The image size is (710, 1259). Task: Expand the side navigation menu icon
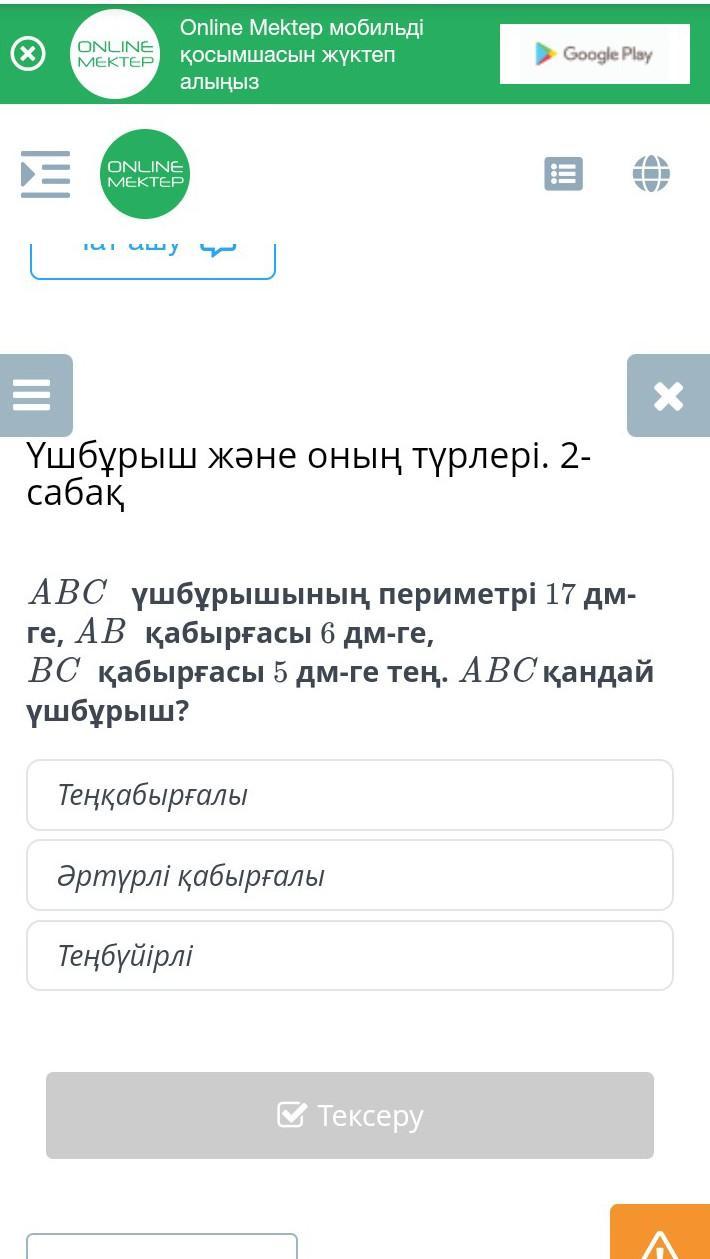coord(46,174)
